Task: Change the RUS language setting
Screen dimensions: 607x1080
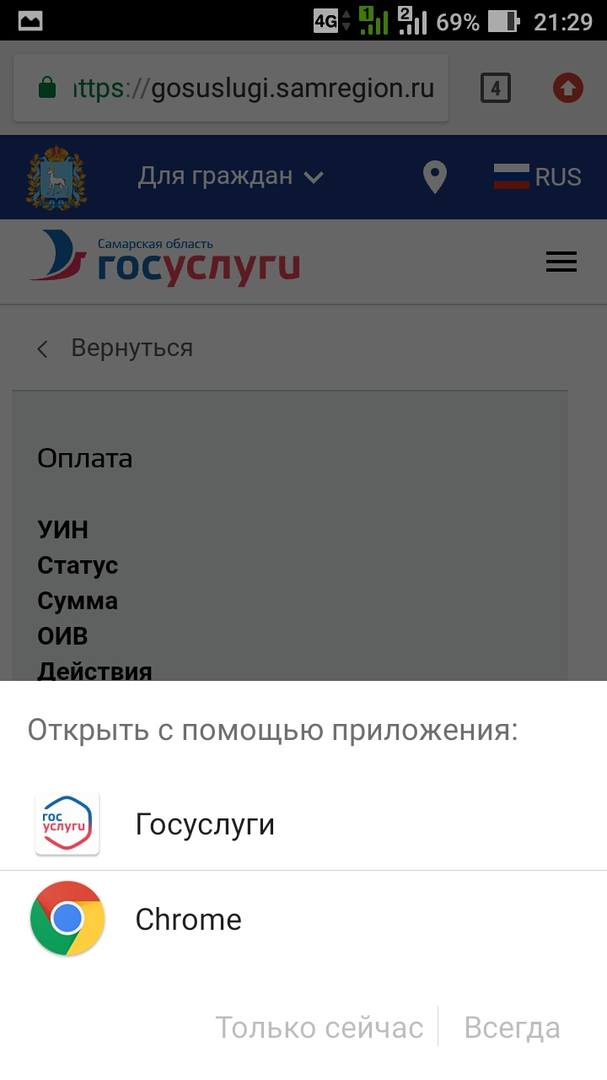Action: [537, 177]
